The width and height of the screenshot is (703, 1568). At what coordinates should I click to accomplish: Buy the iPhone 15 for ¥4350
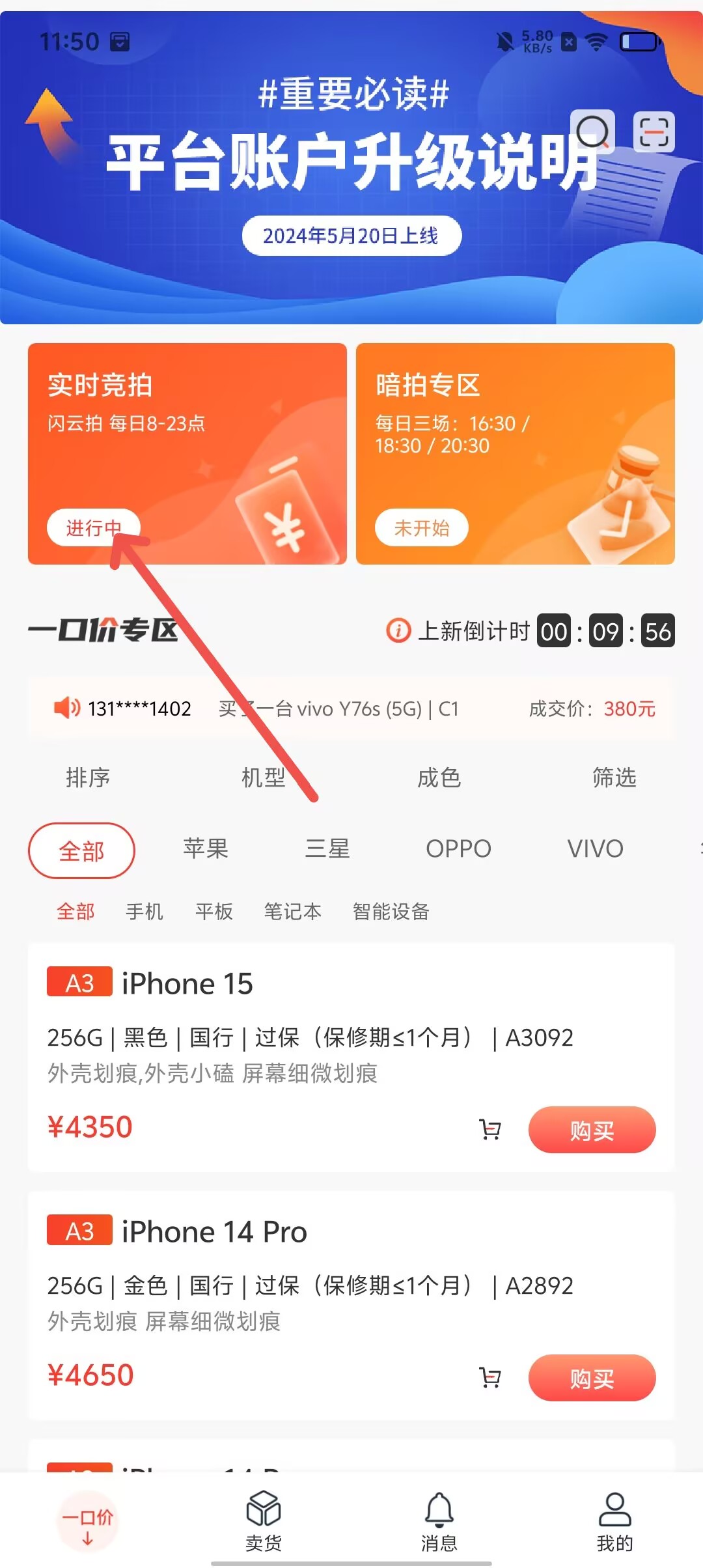click(592, 1130)
